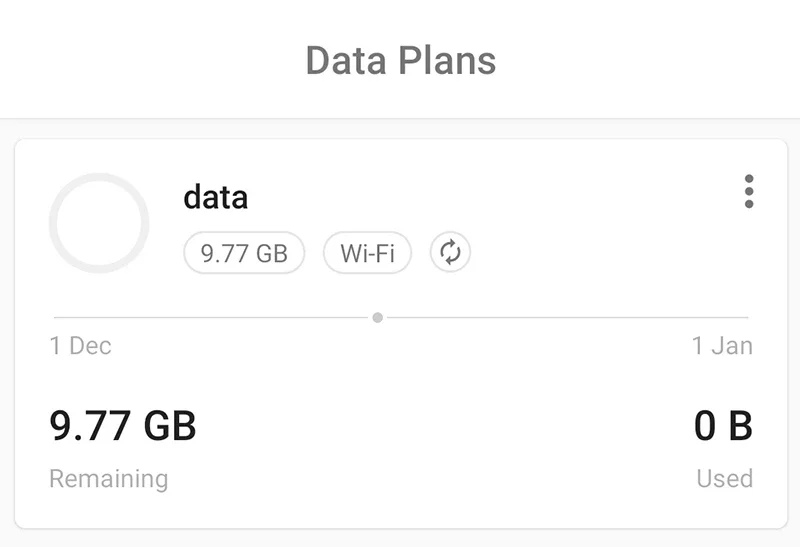
Task: Tap the 9.77 GB chip
Action: [244, 253]
